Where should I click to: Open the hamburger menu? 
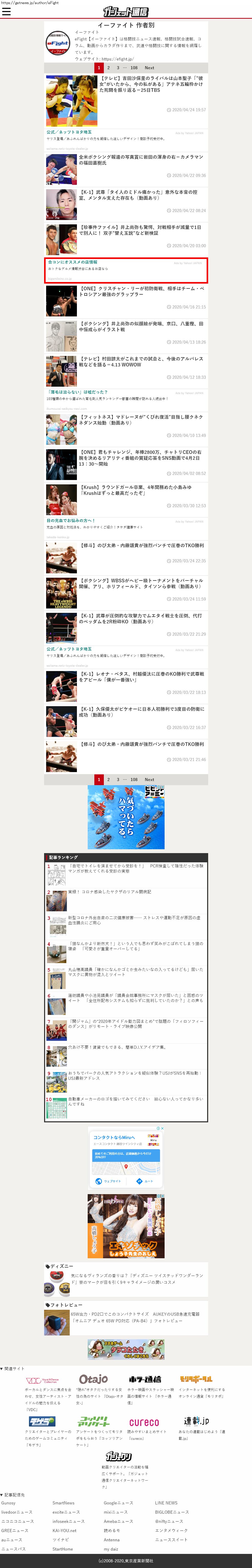tap(6, 12)
